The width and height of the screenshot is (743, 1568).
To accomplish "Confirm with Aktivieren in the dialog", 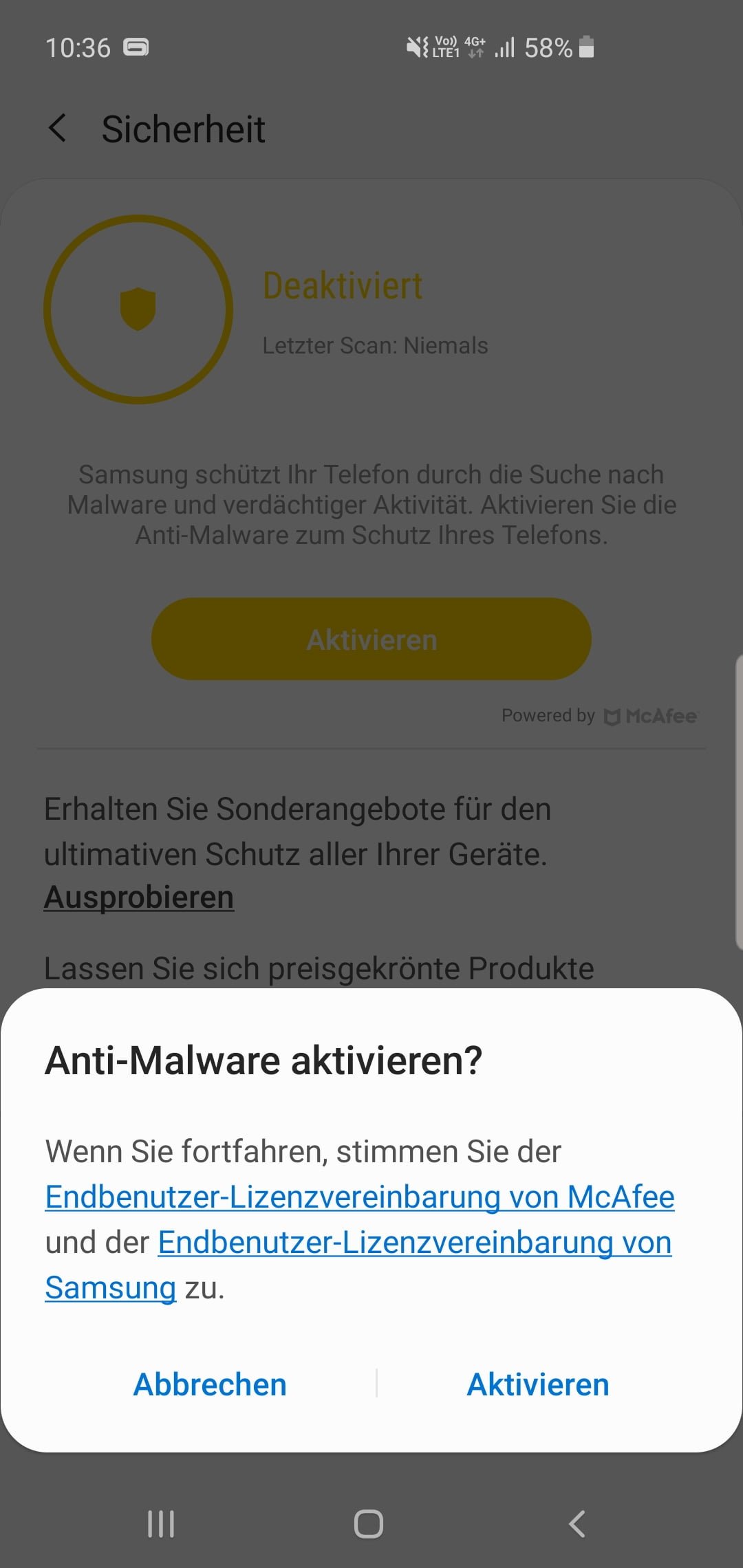I will point(538,1385).
